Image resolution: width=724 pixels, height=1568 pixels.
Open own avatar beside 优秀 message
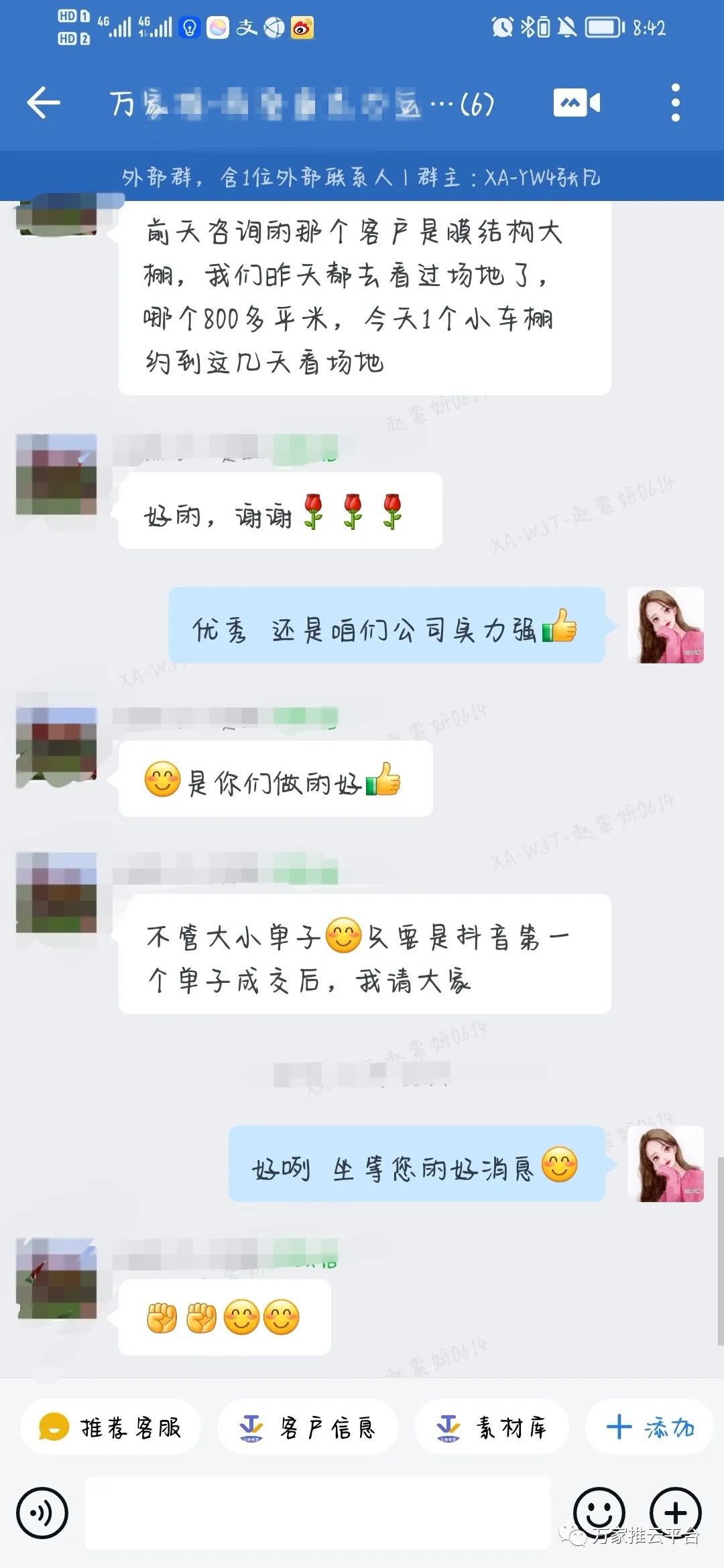665,625
